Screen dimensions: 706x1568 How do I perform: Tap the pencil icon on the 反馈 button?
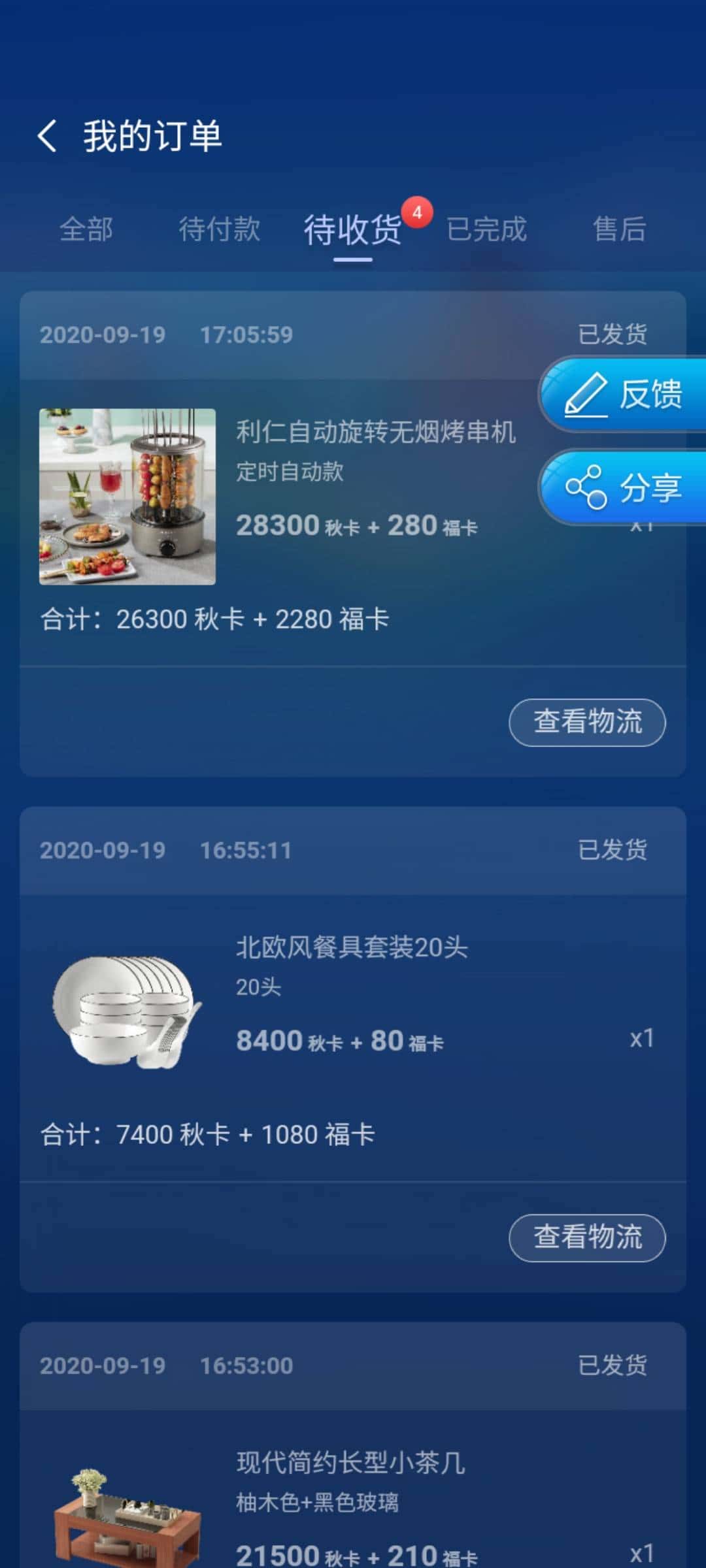pyautogui.click(x=587, y=393)
